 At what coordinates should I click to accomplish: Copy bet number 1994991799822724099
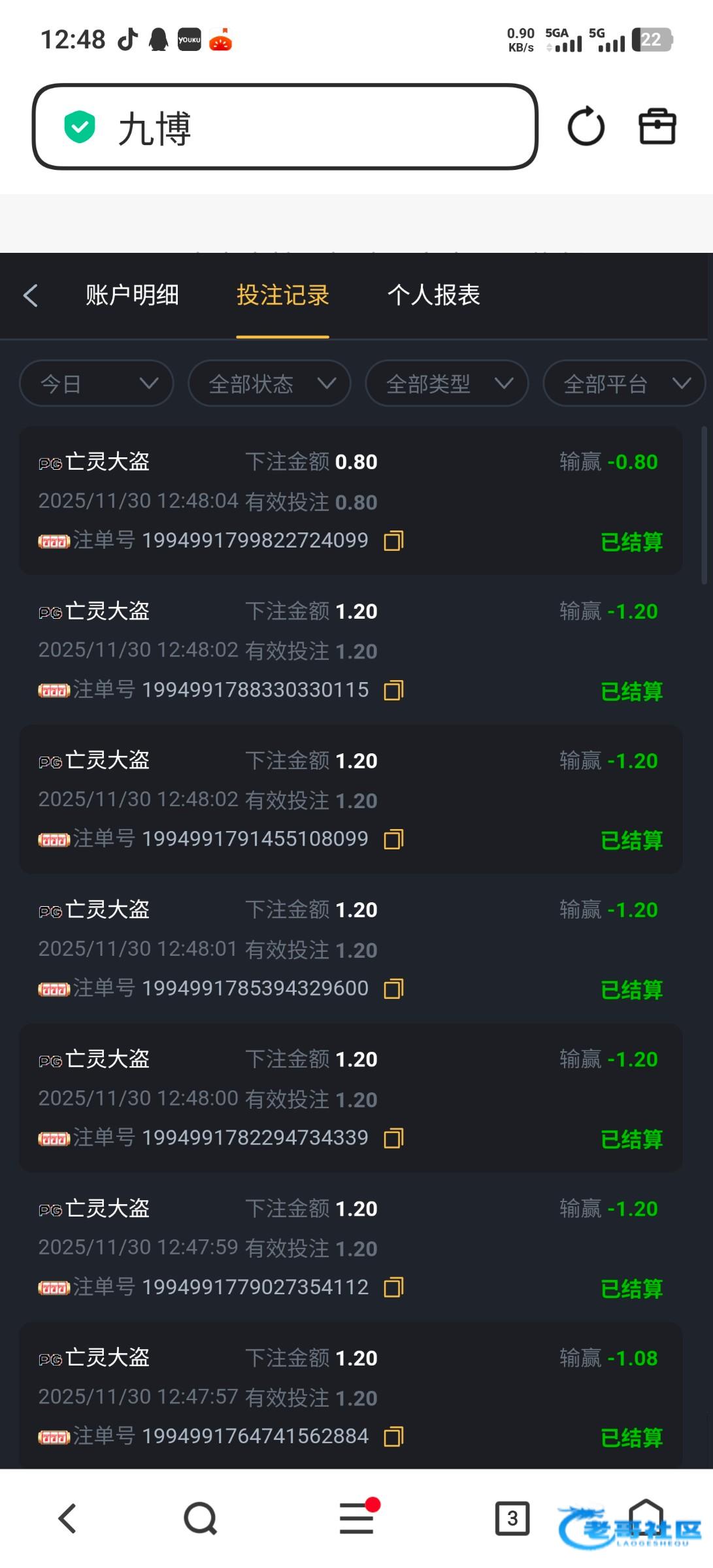[393, 541]
